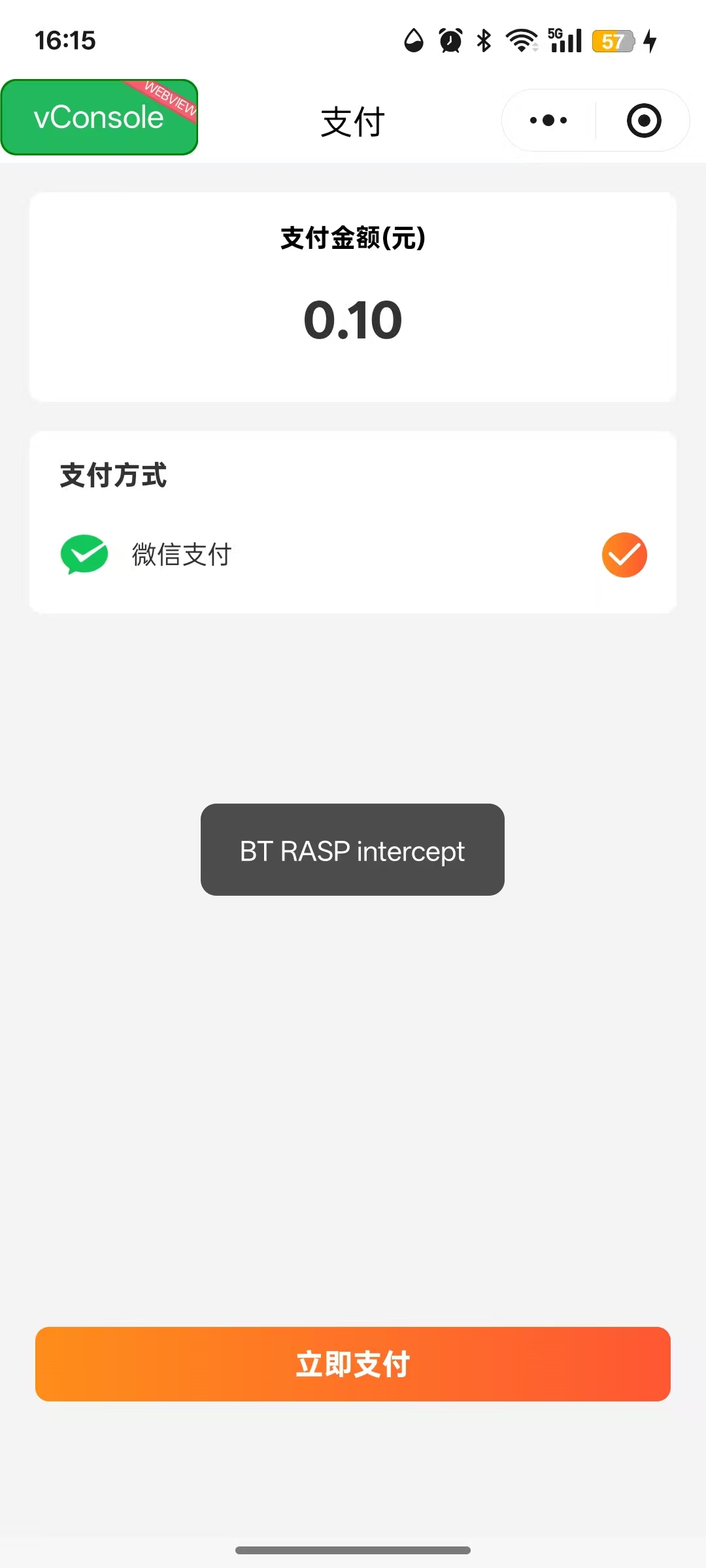
Task: Tap the WEBVIEW ribbon on vConsole badge
Action: click(169, 101)
